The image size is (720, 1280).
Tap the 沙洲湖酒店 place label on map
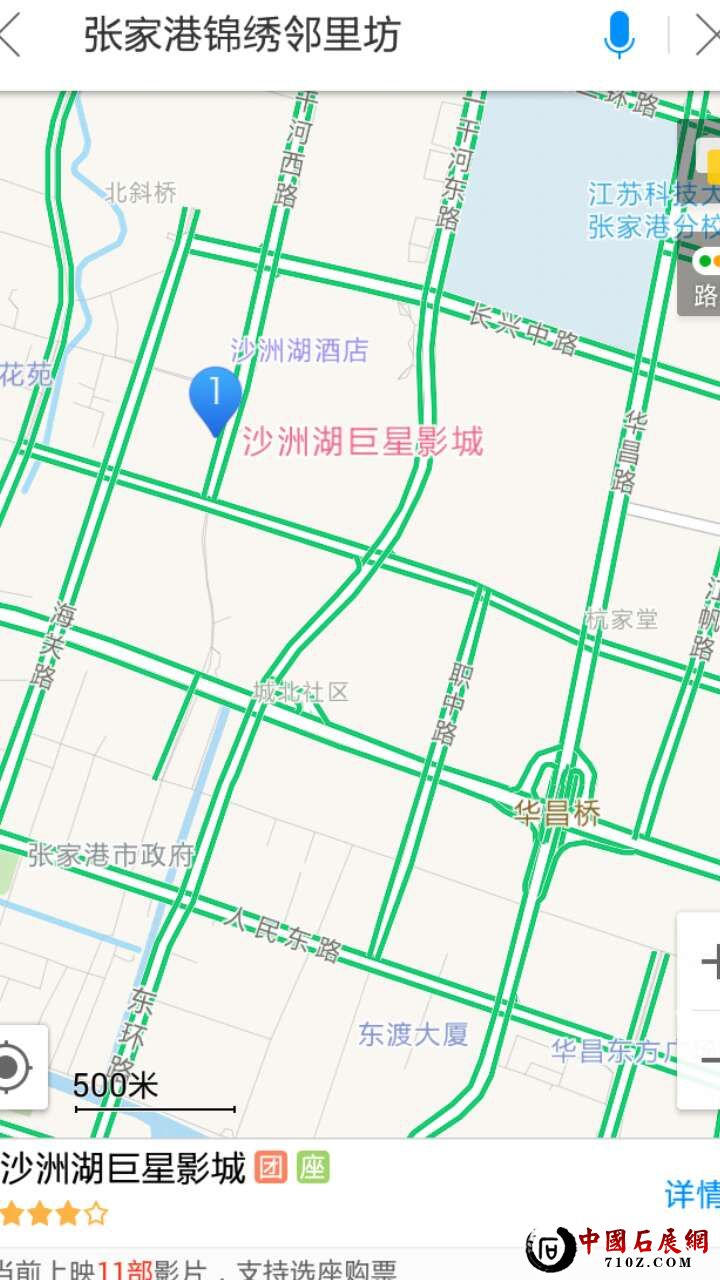(x=300, y=350)
